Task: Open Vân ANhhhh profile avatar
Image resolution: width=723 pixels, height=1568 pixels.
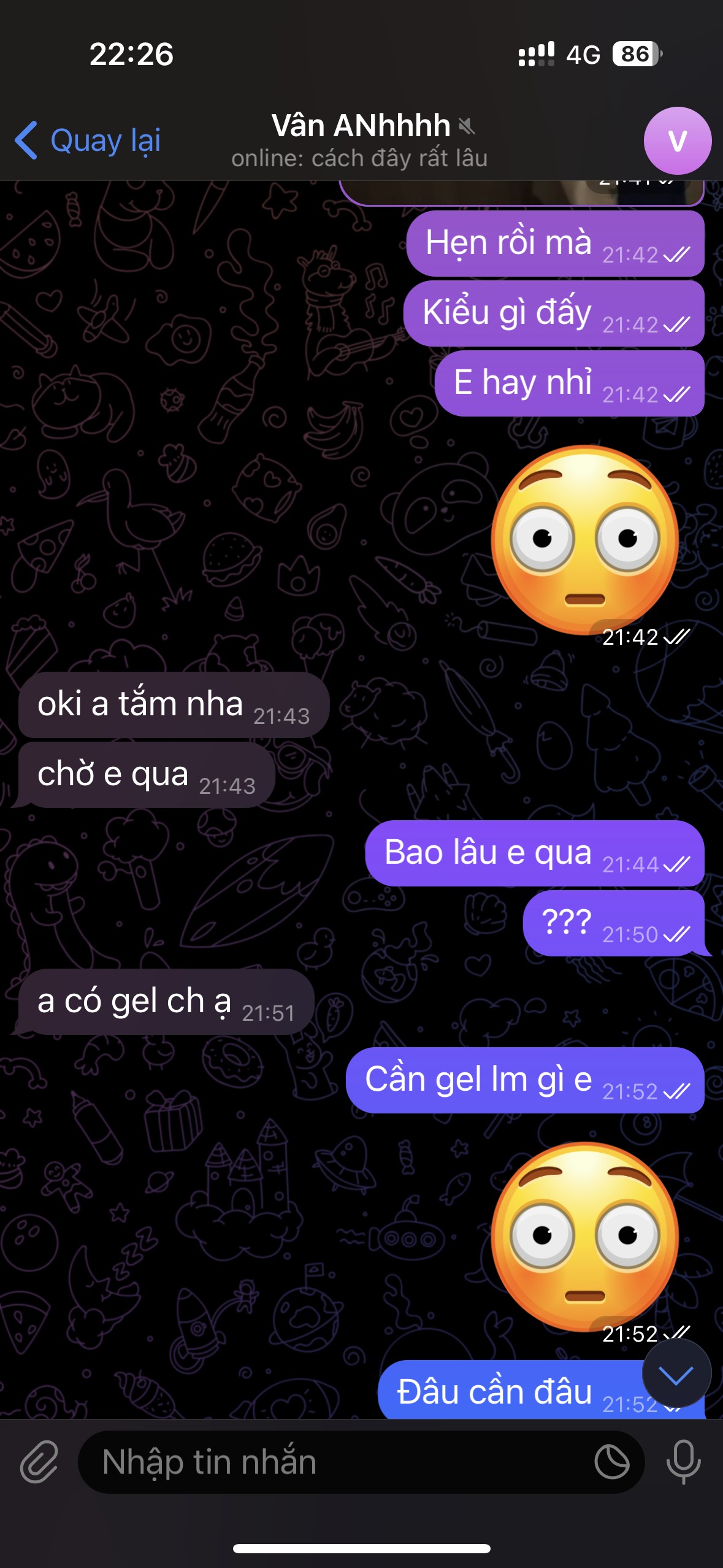Action: point(677,140)
